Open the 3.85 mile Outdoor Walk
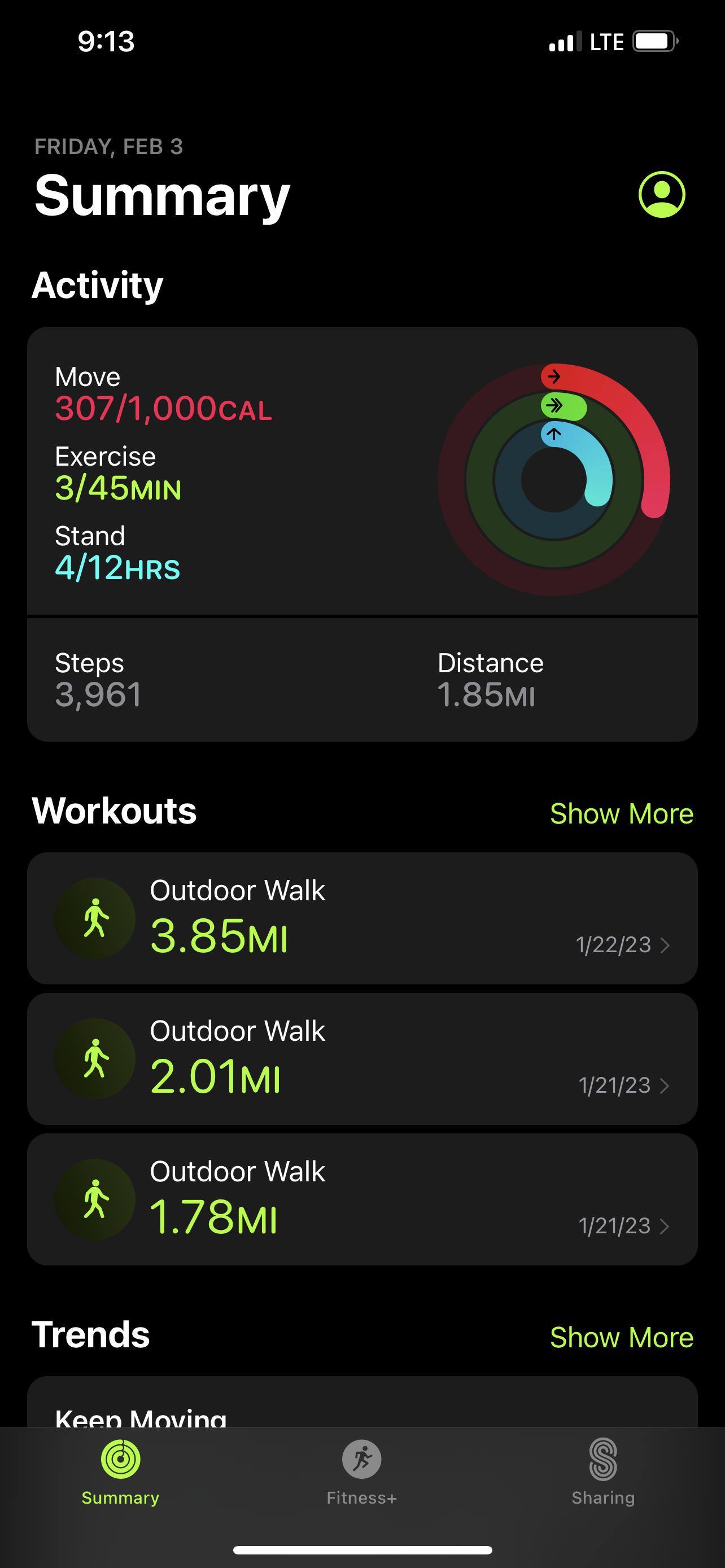The height and width of the screenshot is (1568, 725). pos(361,918)
